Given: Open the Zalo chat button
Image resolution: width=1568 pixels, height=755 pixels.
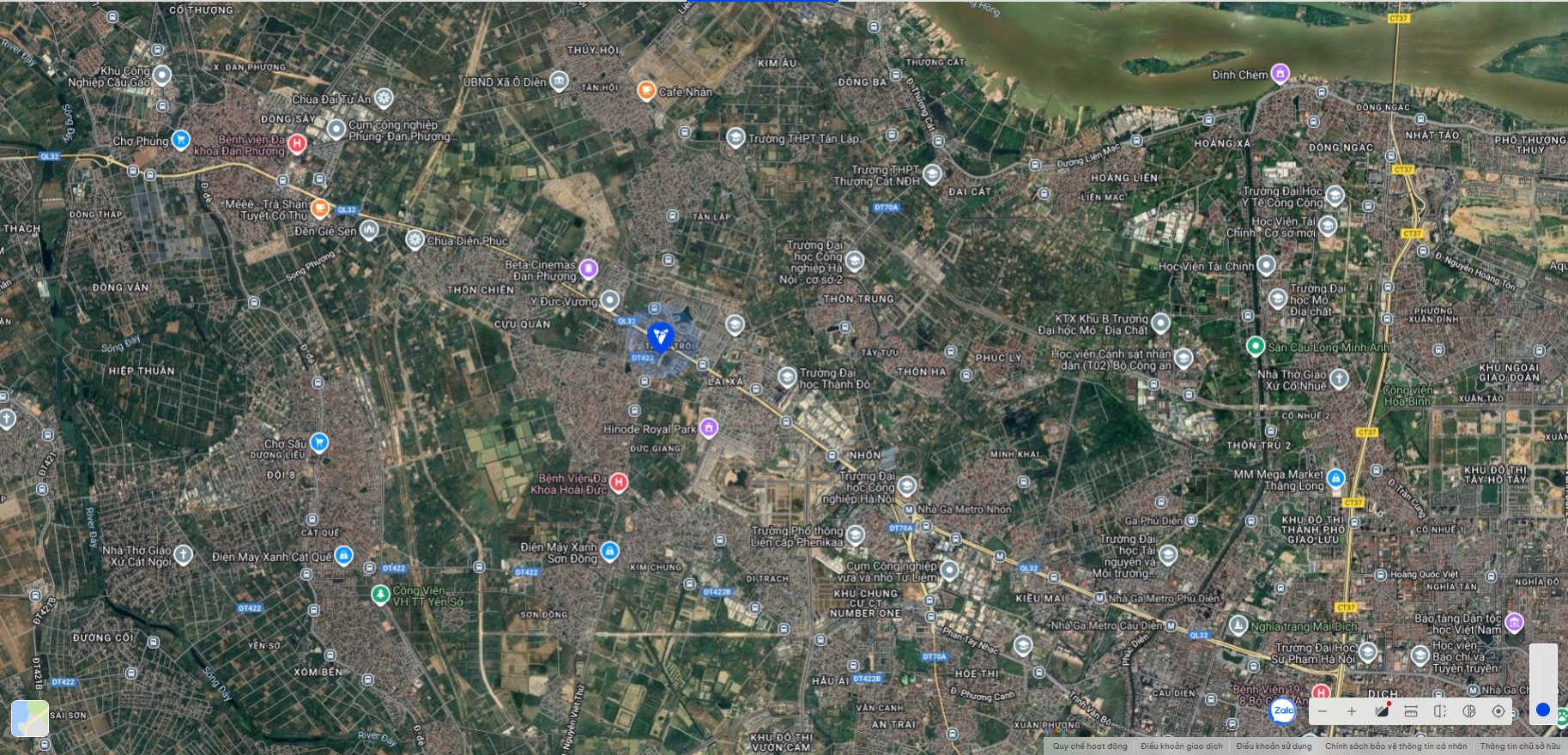Looking at the screenshot, I should [1283, 710].
